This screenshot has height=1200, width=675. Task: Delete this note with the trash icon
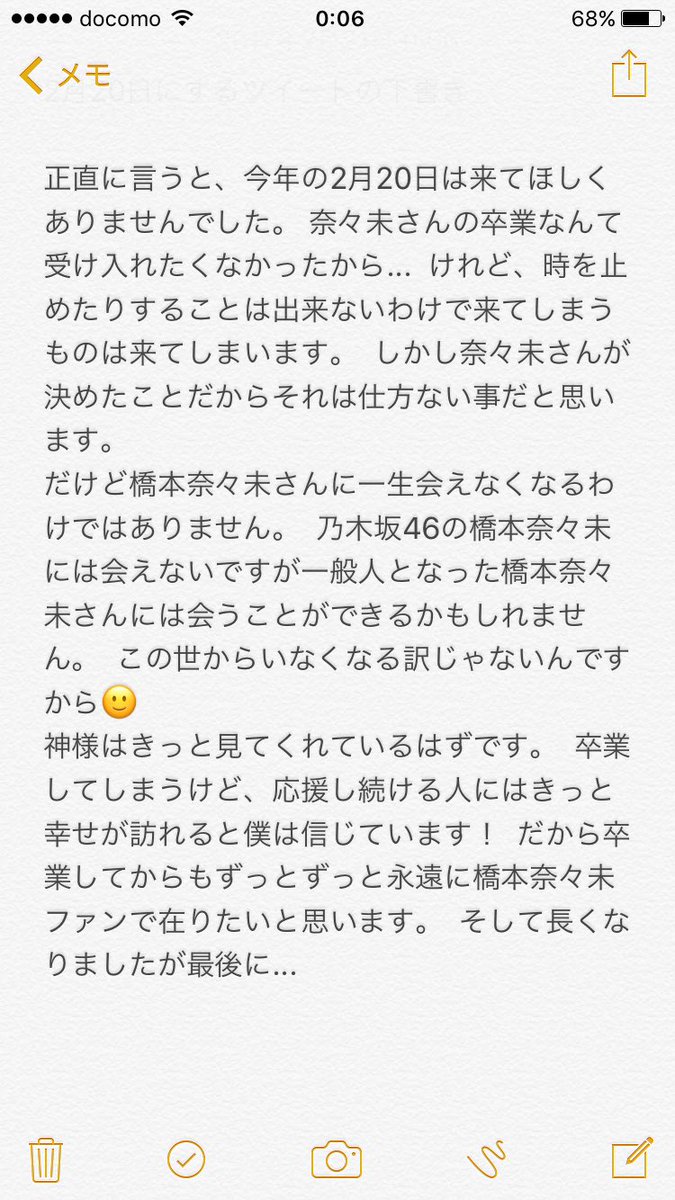point(46,1159)
